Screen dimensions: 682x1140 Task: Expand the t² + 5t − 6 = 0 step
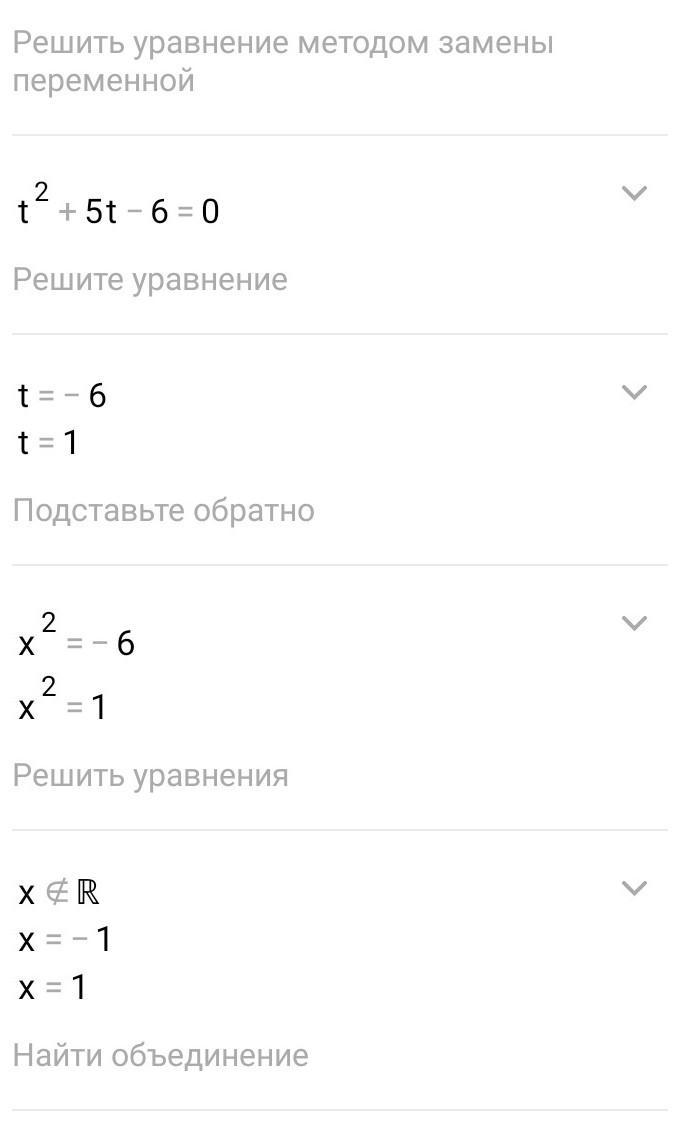coord(634,193)
